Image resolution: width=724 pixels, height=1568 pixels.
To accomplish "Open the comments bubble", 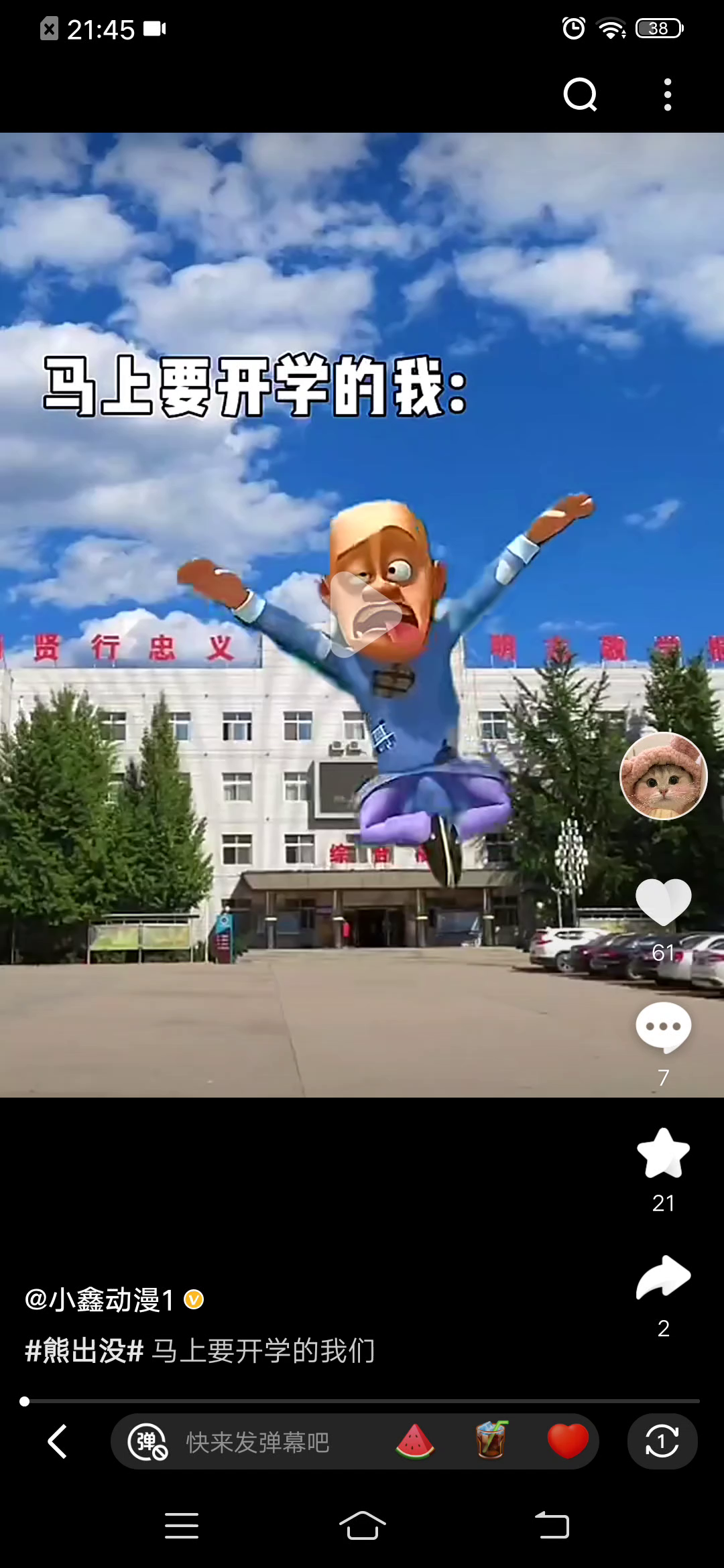I will [x=663, y=1027].
